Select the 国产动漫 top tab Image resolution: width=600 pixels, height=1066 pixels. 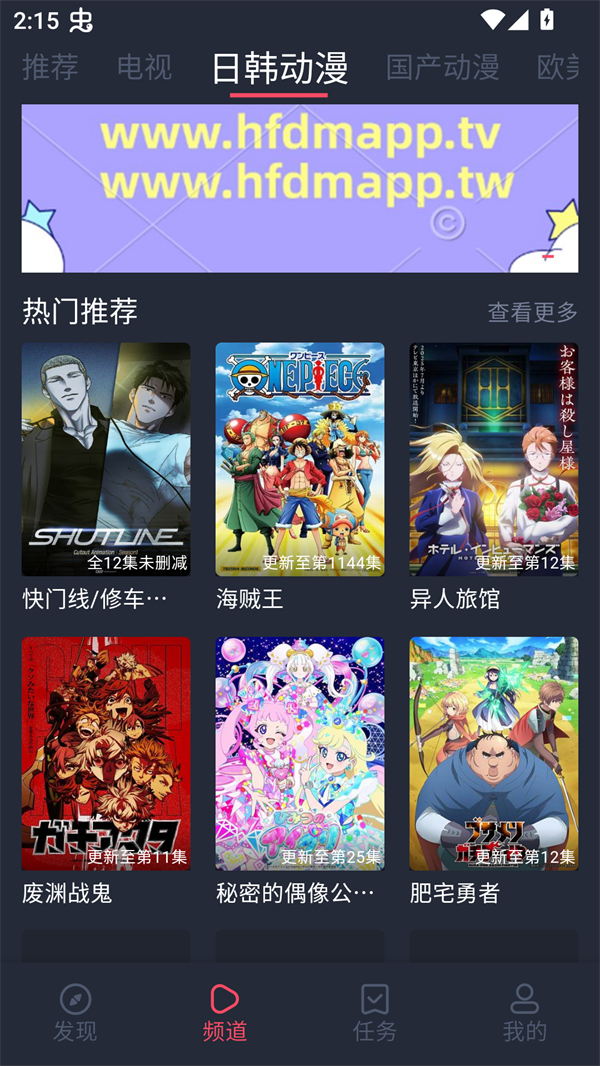point(442,67)
